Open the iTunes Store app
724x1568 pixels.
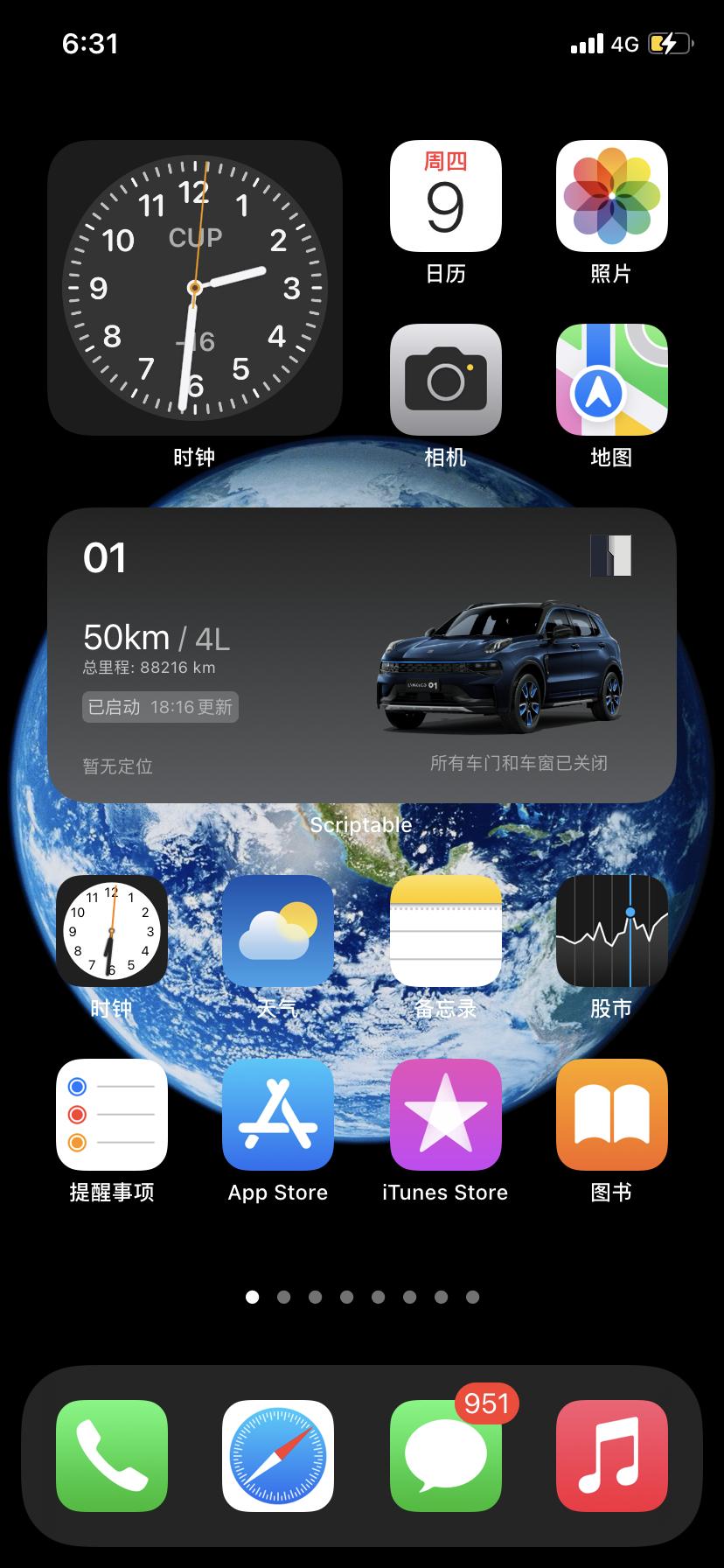[445, 1115]
